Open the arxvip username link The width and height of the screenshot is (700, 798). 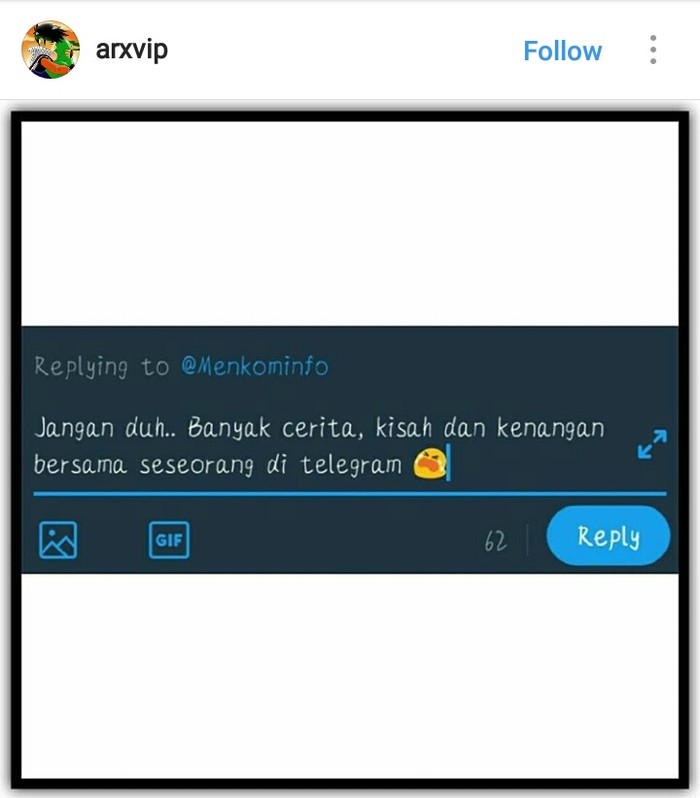pos(132,50)
